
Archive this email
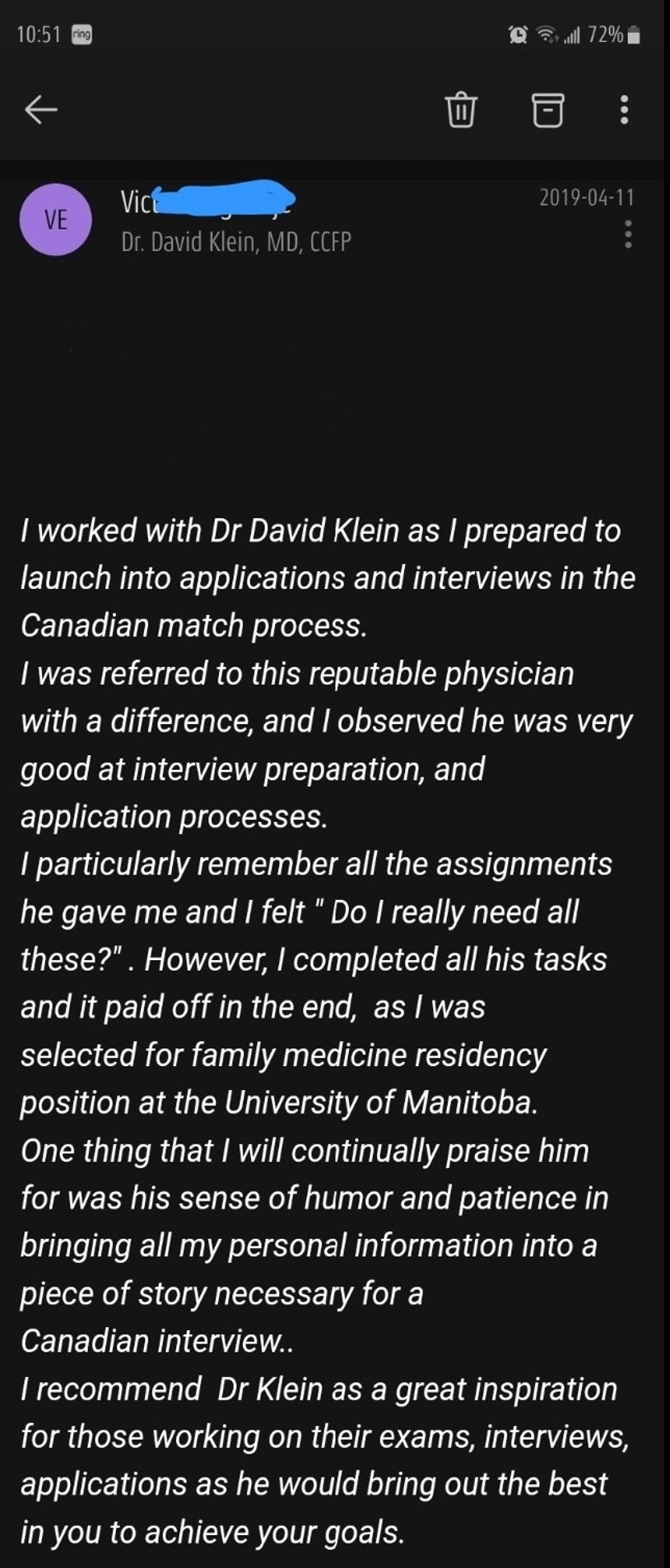tap(548, 109)
